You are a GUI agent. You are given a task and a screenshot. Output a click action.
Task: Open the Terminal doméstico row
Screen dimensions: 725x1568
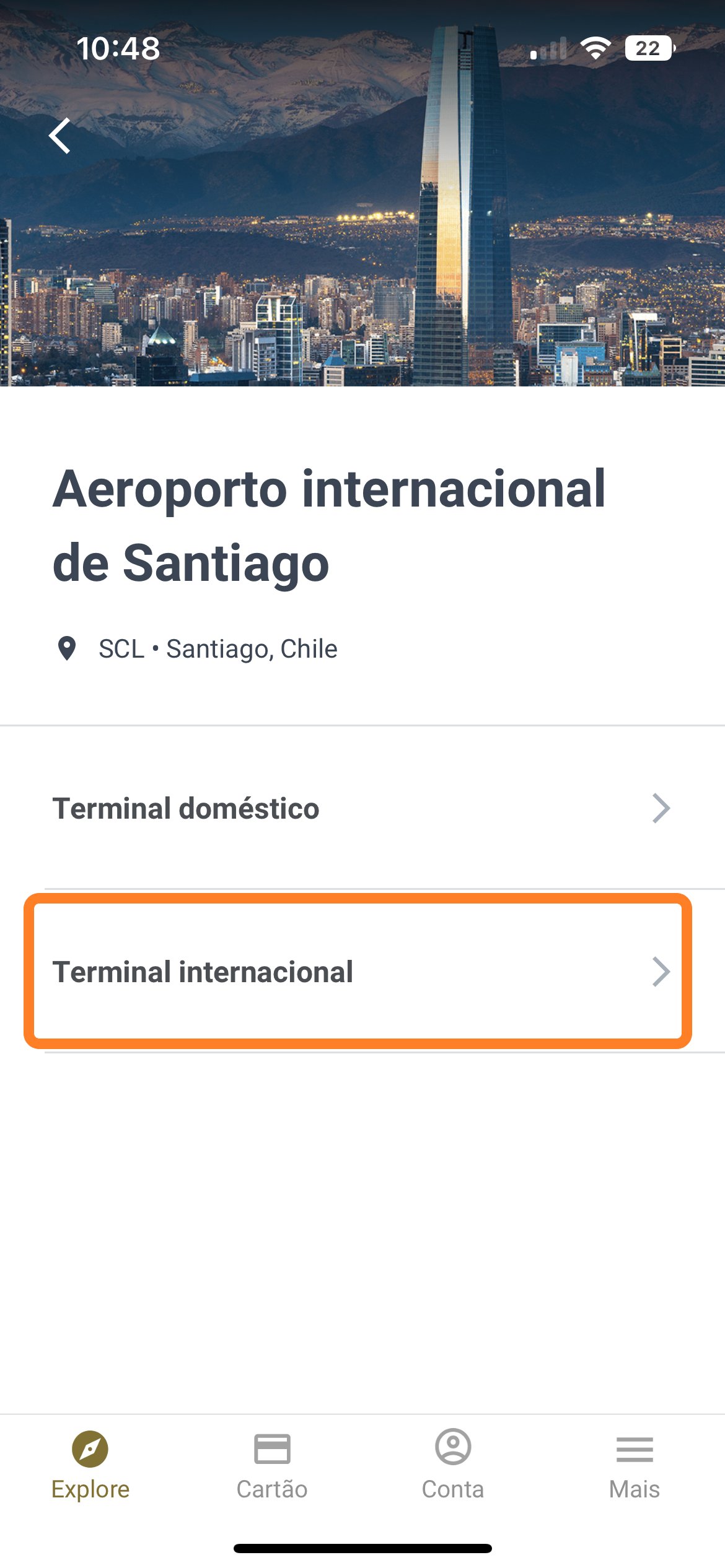(x=362, y=808)
